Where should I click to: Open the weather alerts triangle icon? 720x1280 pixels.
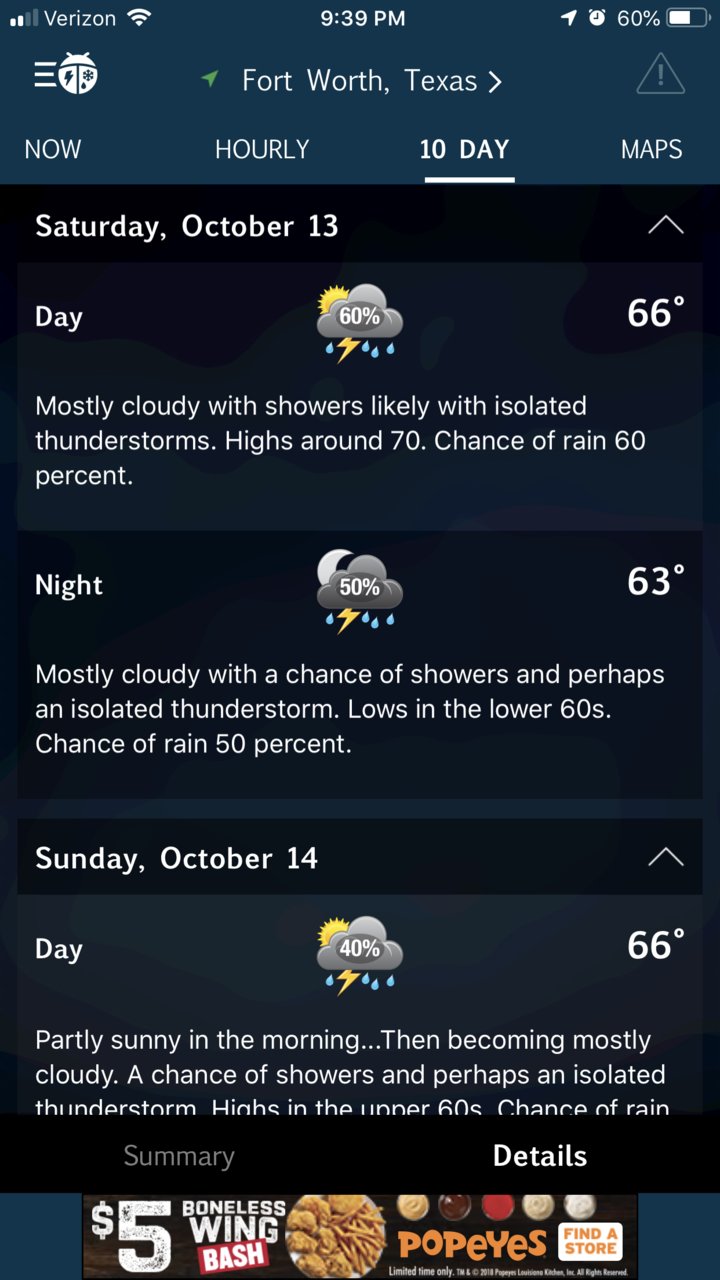660,75
